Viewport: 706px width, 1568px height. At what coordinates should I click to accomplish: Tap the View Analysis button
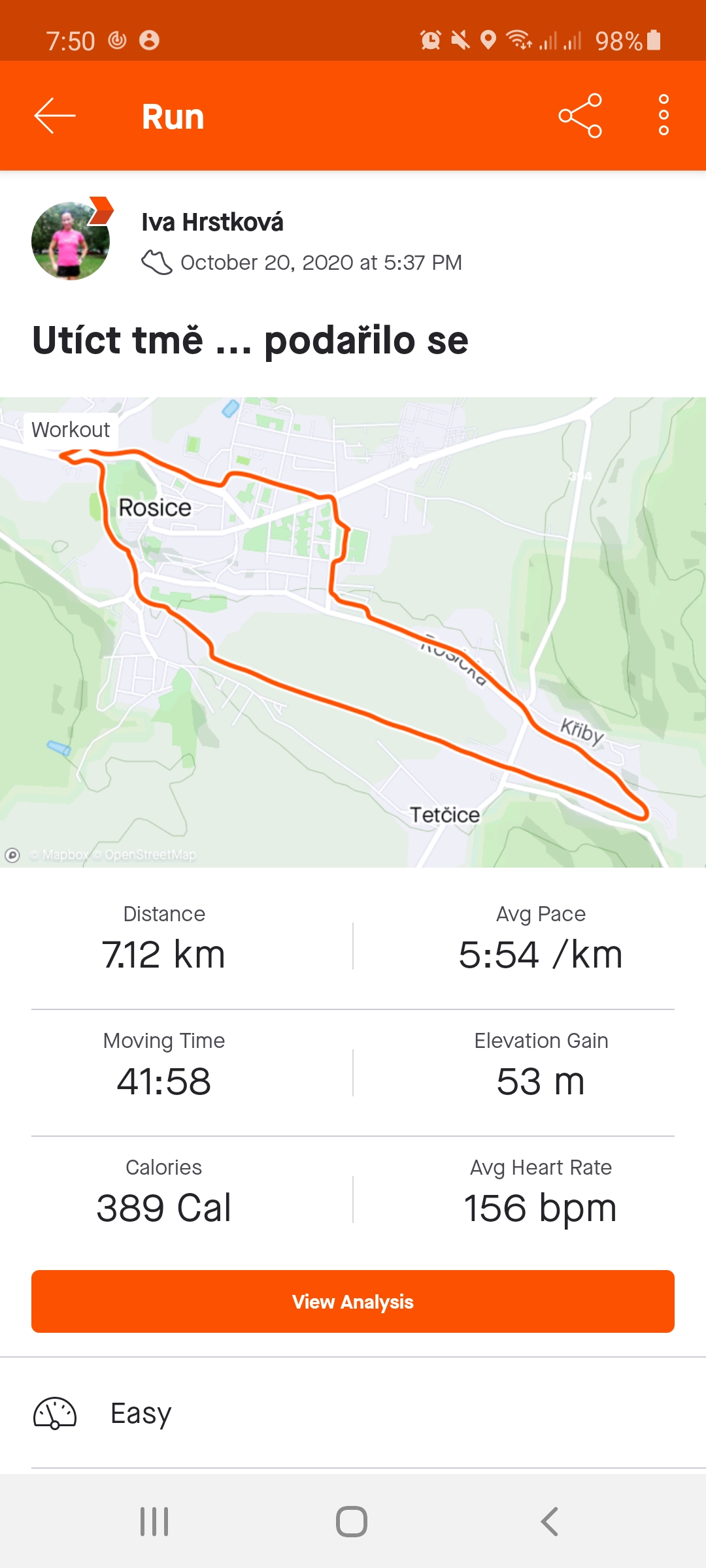pyautogui.click(x=353, y=1301)
